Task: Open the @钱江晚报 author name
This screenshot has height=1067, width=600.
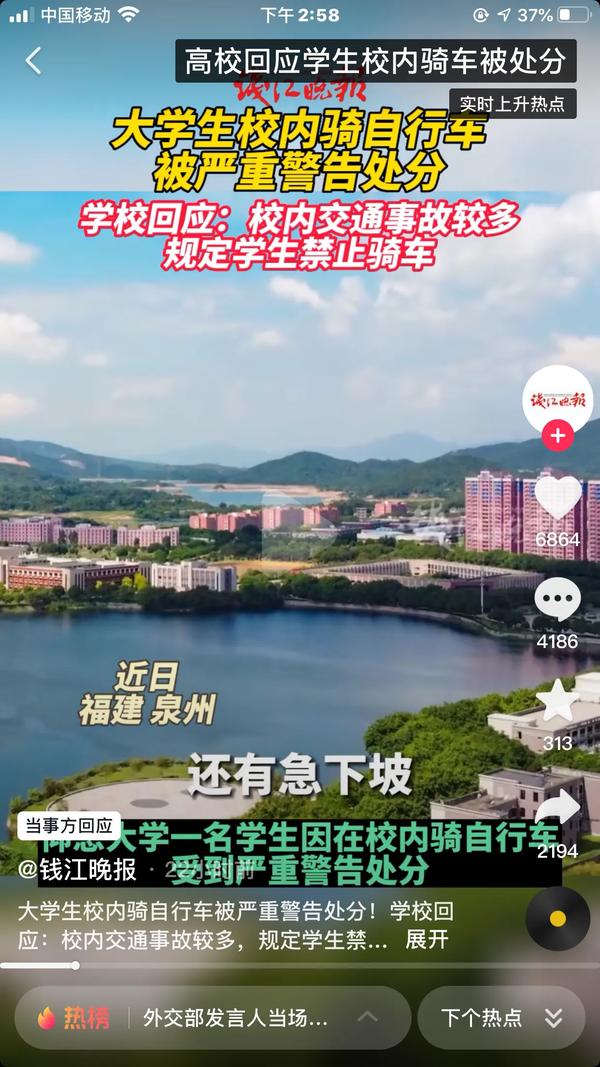Action: point(78,869)
